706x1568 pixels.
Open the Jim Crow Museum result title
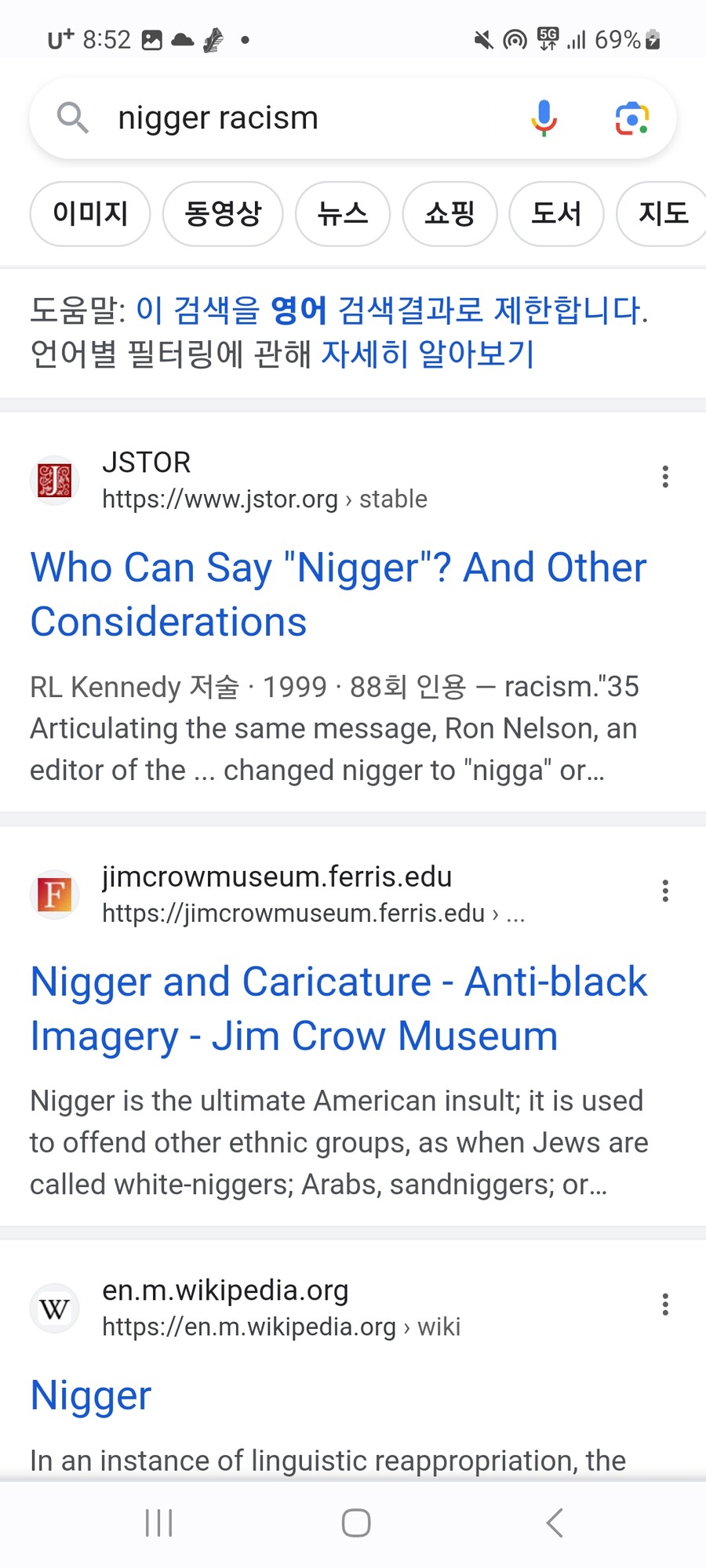pyautogui.click(x=337, y=1008)
